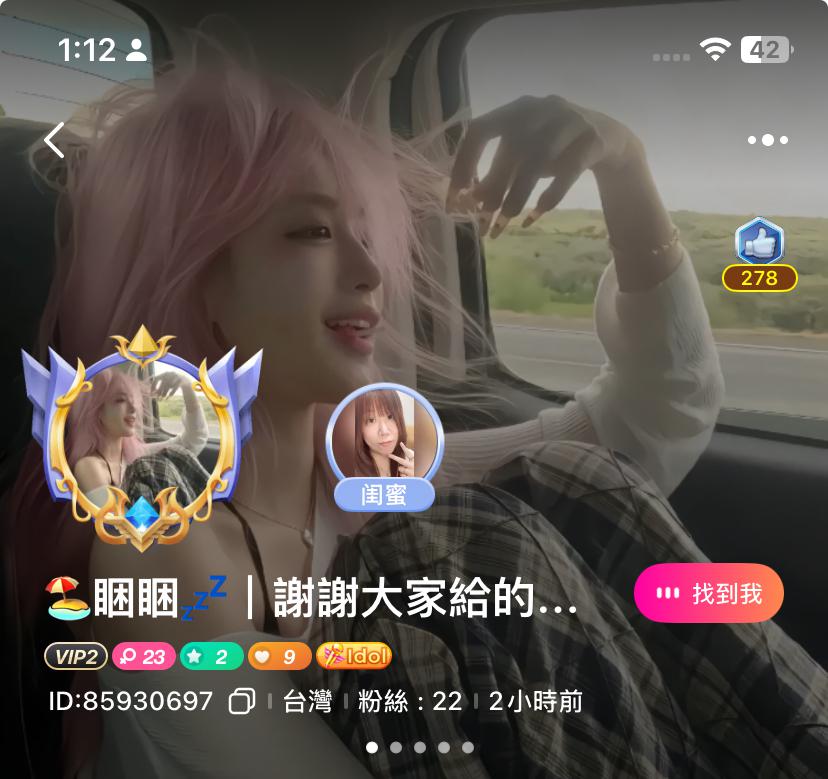Viewport: 828px width, 779px height.
Task: Tap the 找到我 button
Action: [708, 594]
